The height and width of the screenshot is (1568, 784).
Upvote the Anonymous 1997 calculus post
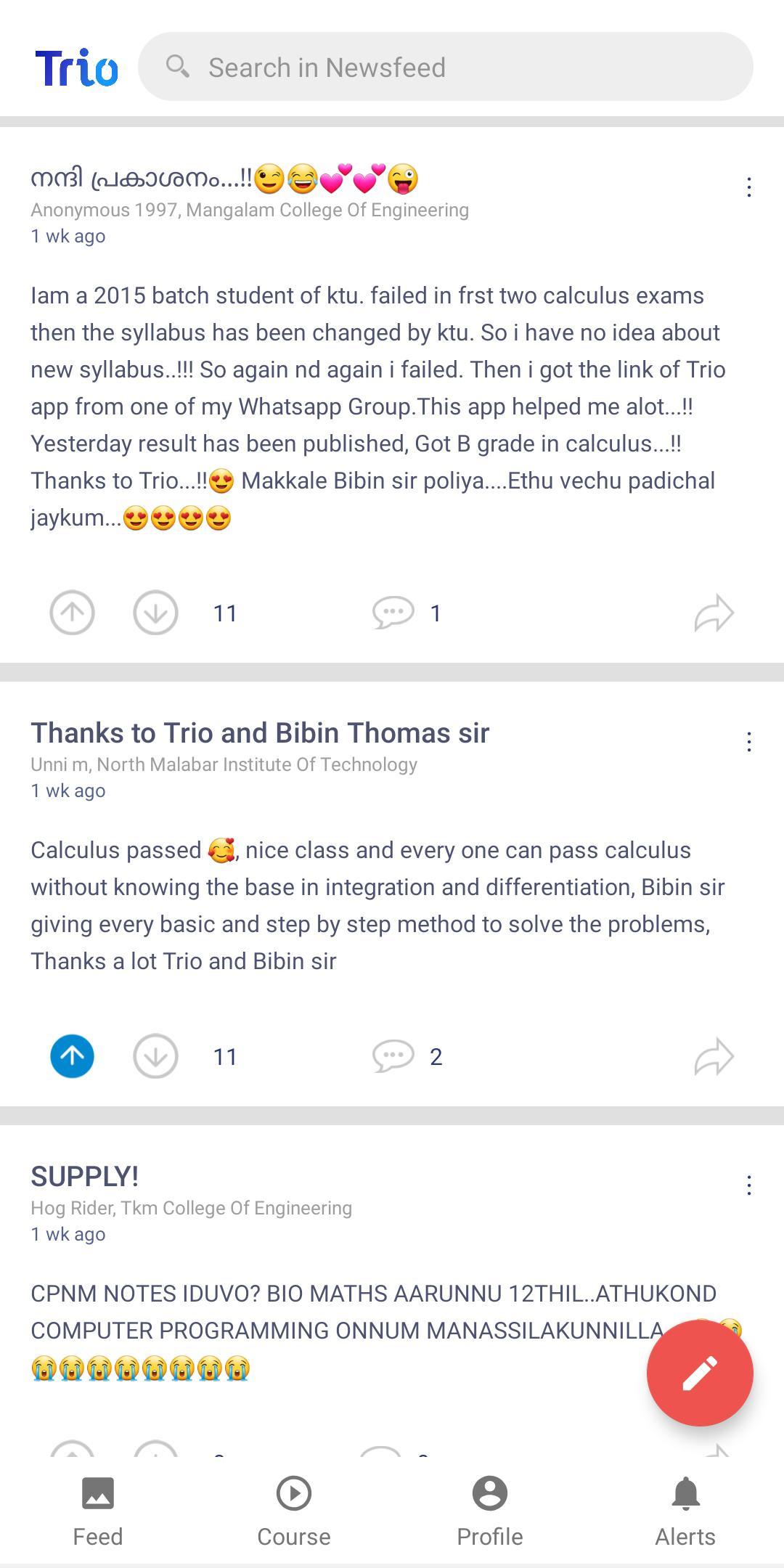pyautogui.click(x=72, y=613)
